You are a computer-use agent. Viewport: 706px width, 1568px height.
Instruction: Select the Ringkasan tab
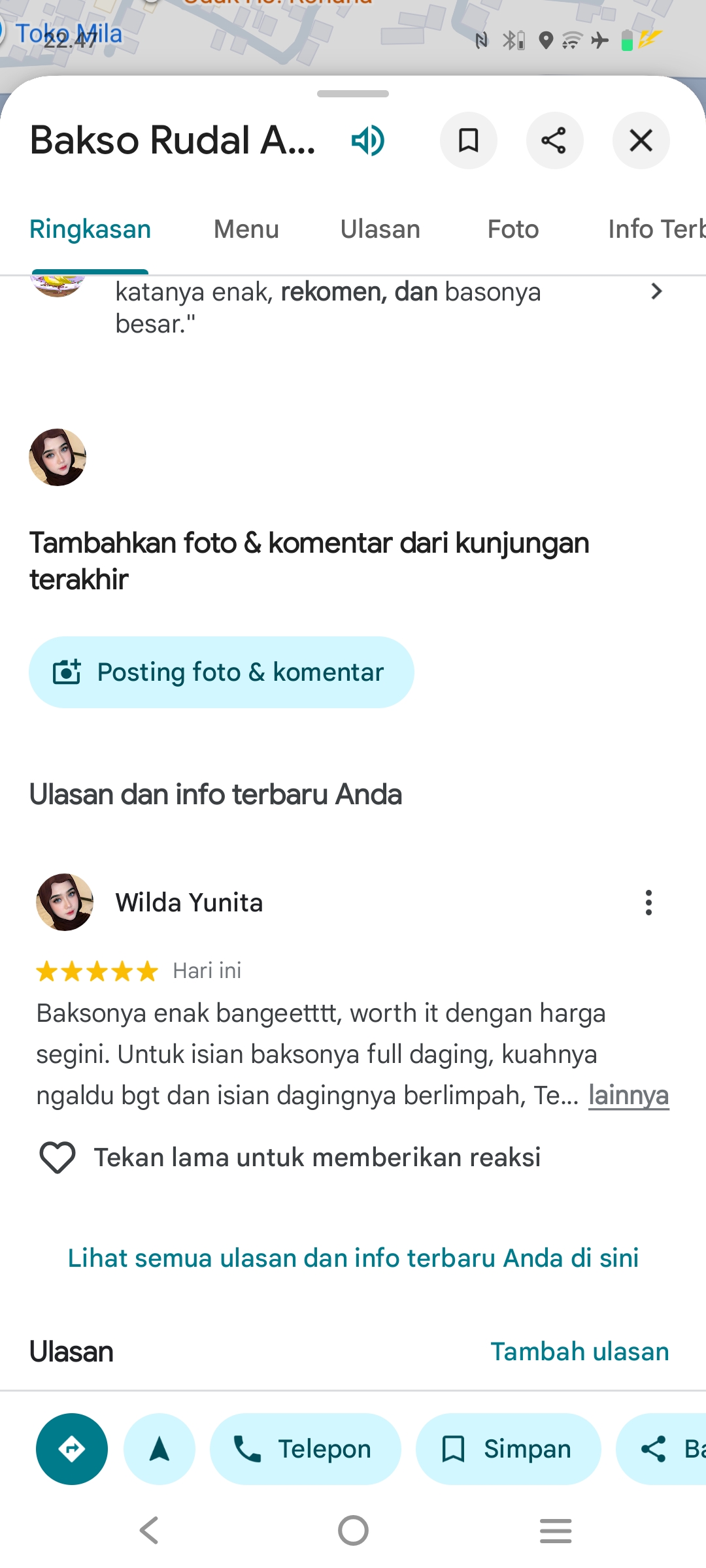pos(90,229)
